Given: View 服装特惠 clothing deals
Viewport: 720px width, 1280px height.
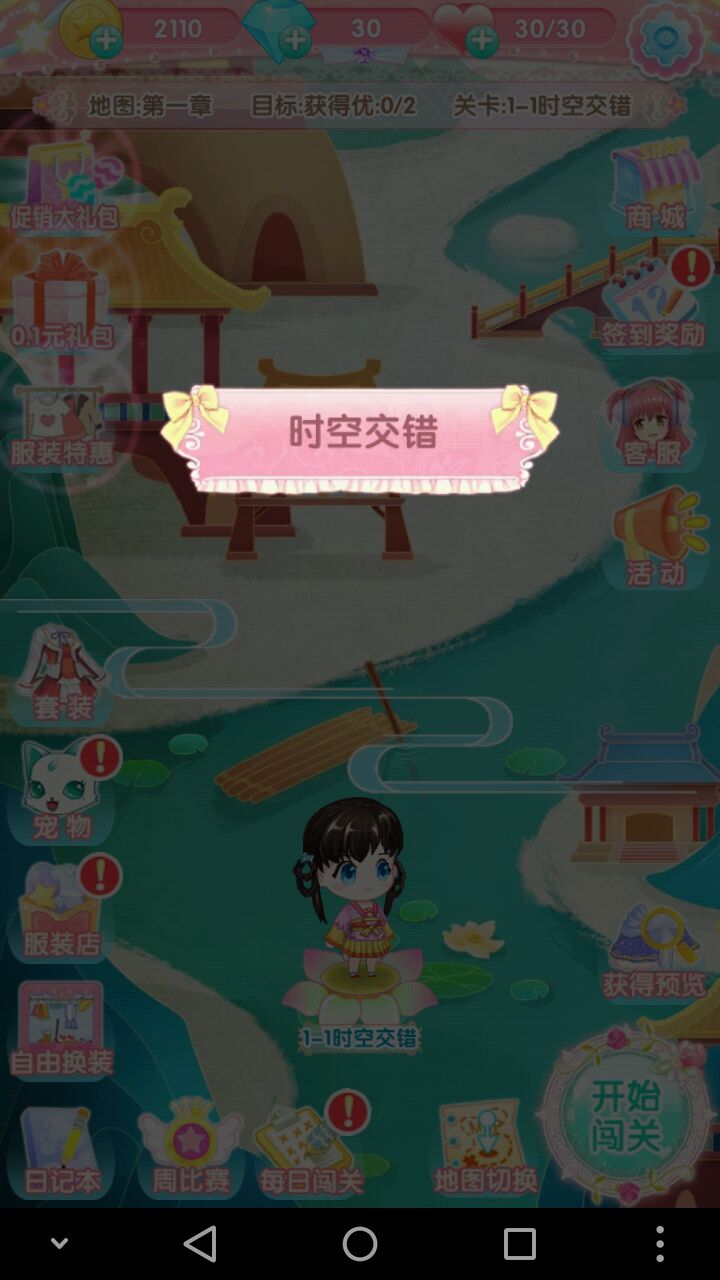Looking at the screenshot, I should click(62, 425).
